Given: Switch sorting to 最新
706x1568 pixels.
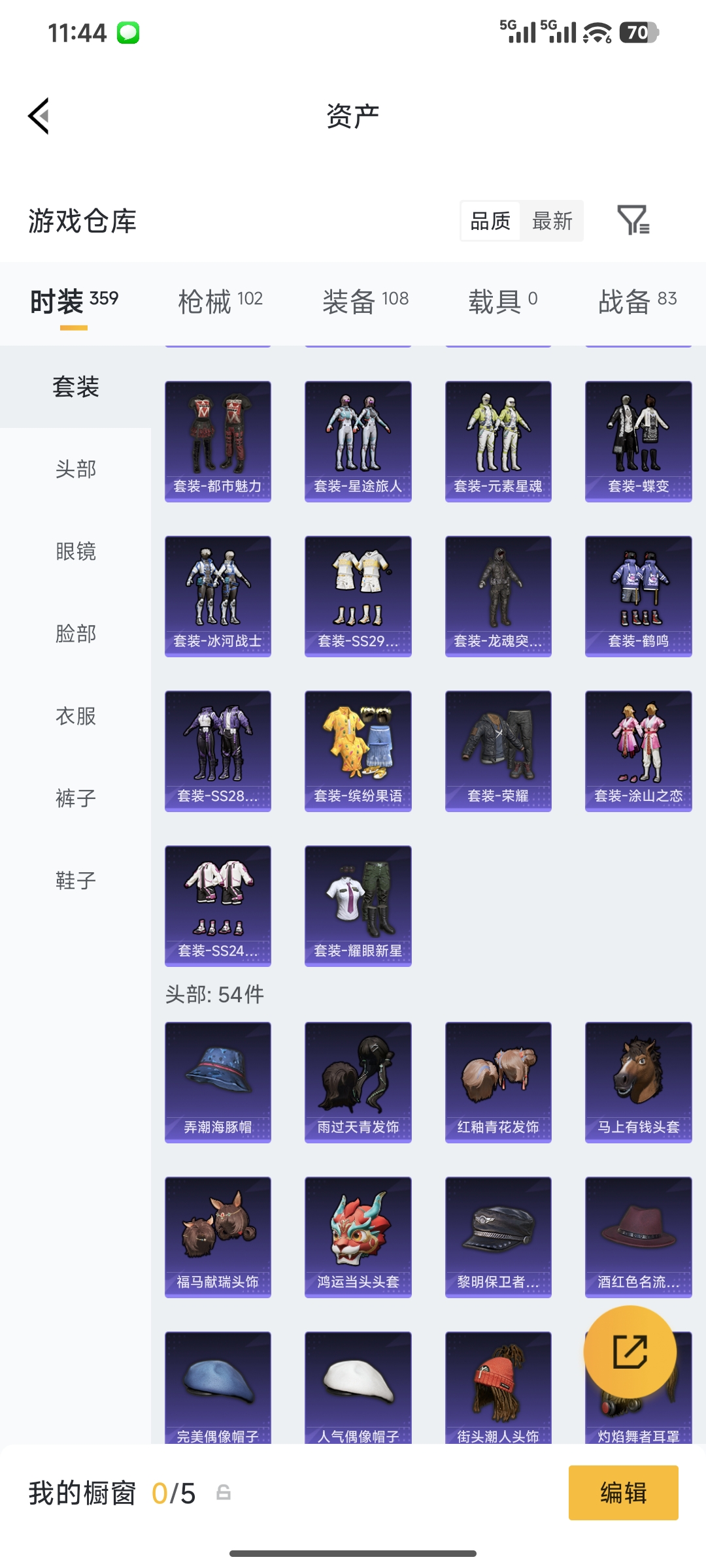Looking at the screenshot, I should tap(552, 221).
